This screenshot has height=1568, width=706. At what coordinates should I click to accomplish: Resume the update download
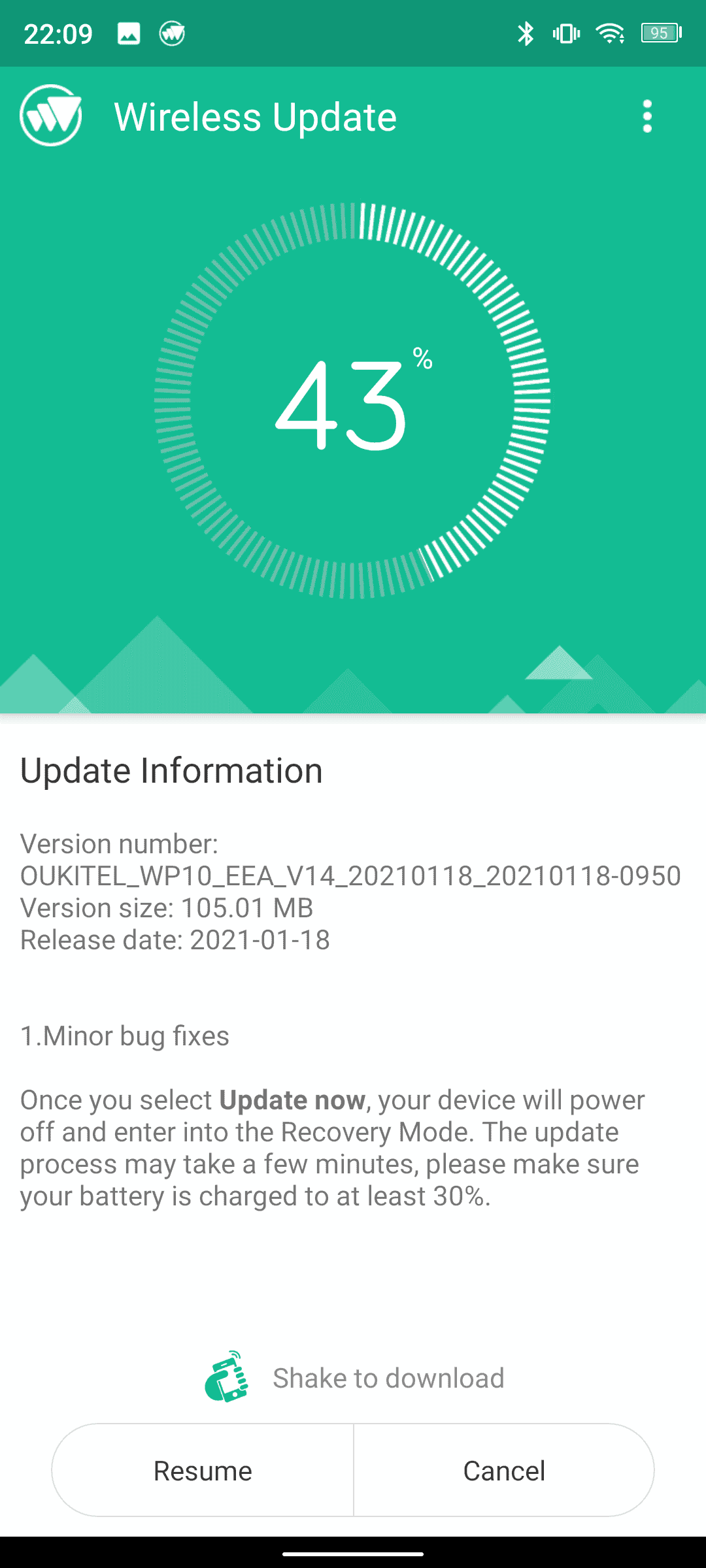[x=203, y=1471]
